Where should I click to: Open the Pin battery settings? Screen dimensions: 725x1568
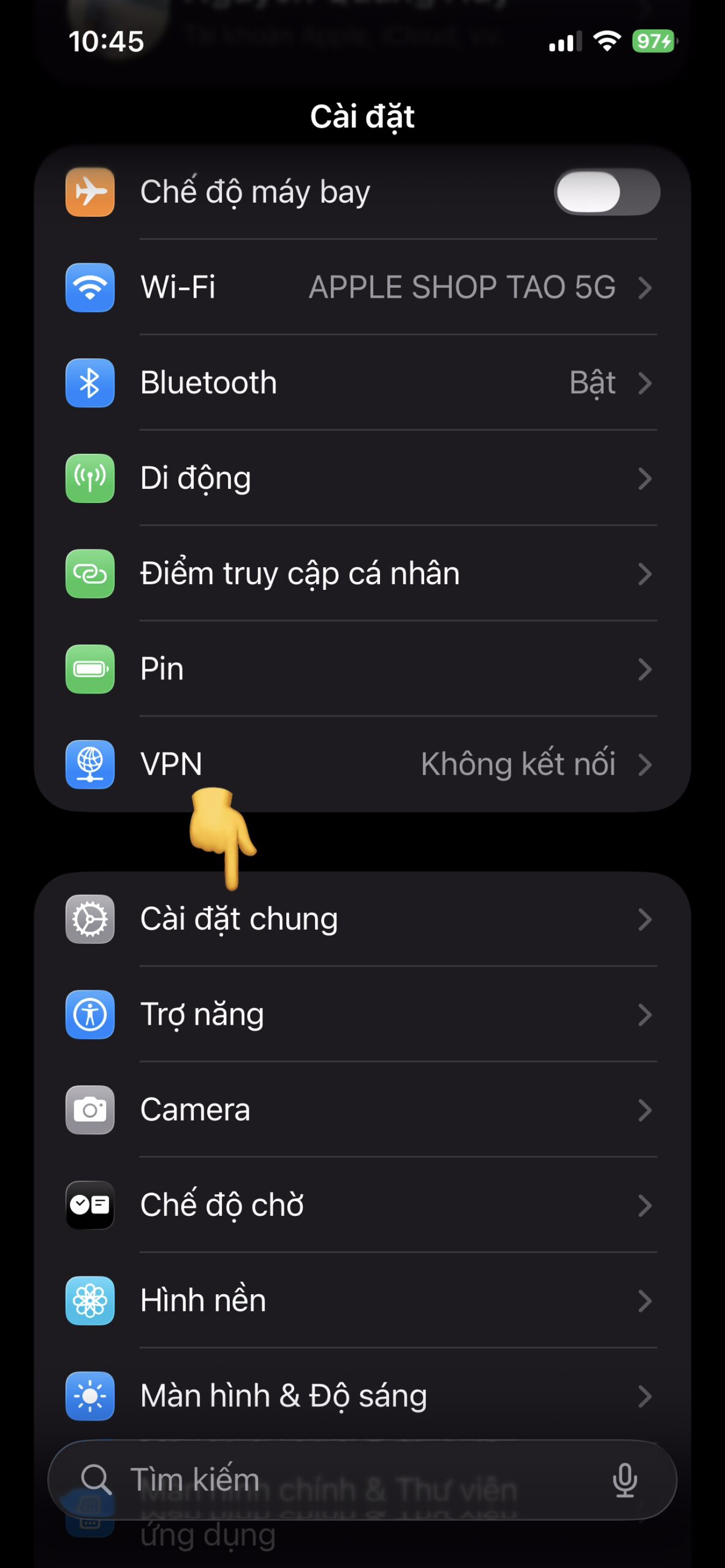[x=362, y=669]
